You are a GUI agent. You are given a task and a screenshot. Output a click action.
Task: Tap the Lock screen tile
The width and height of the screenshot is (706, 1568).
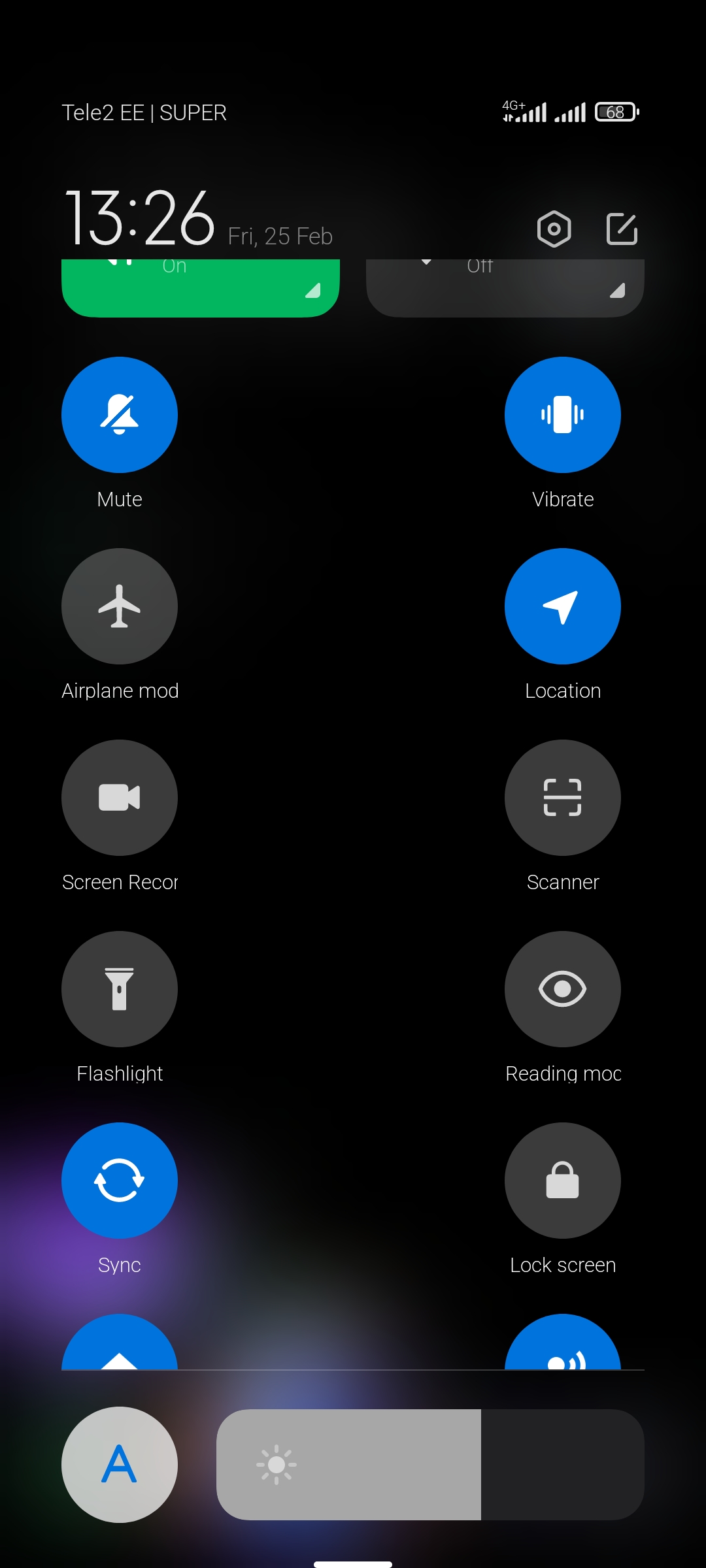click(563, 1181)
